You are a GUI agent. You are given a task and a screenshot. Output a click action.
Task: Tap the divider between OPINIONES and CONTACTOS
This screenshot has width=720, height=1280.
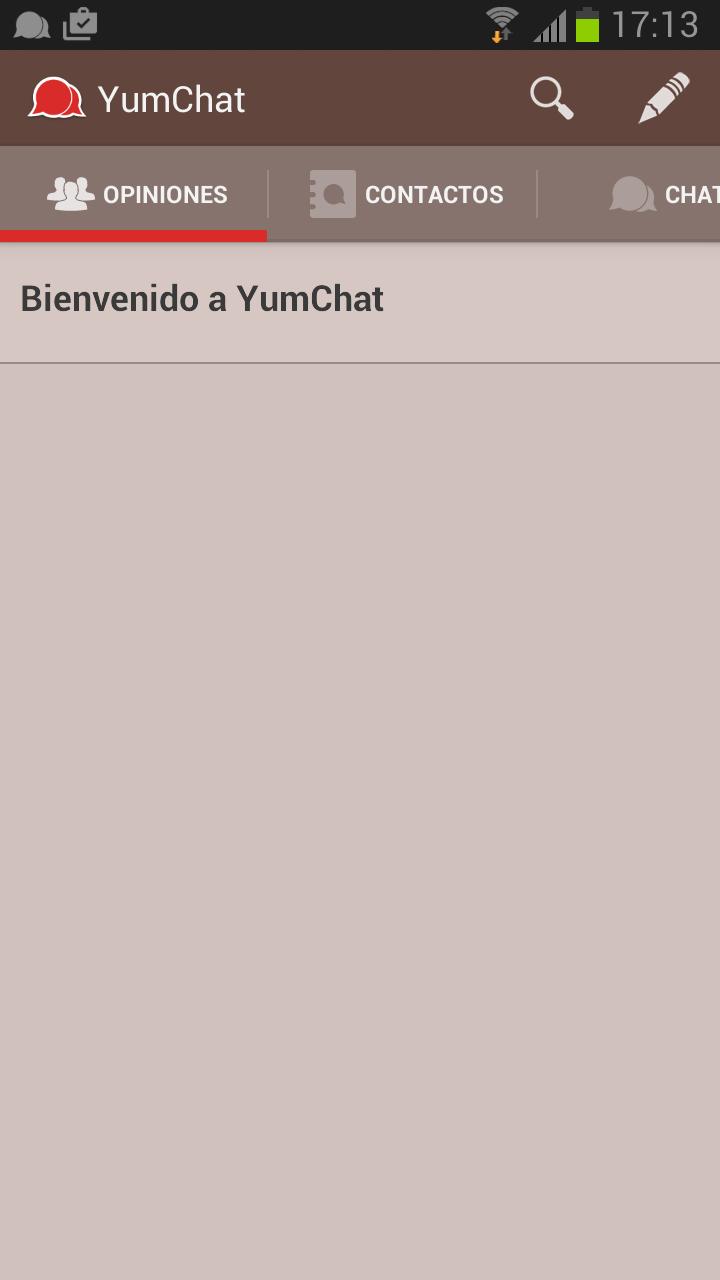[268, 193]
